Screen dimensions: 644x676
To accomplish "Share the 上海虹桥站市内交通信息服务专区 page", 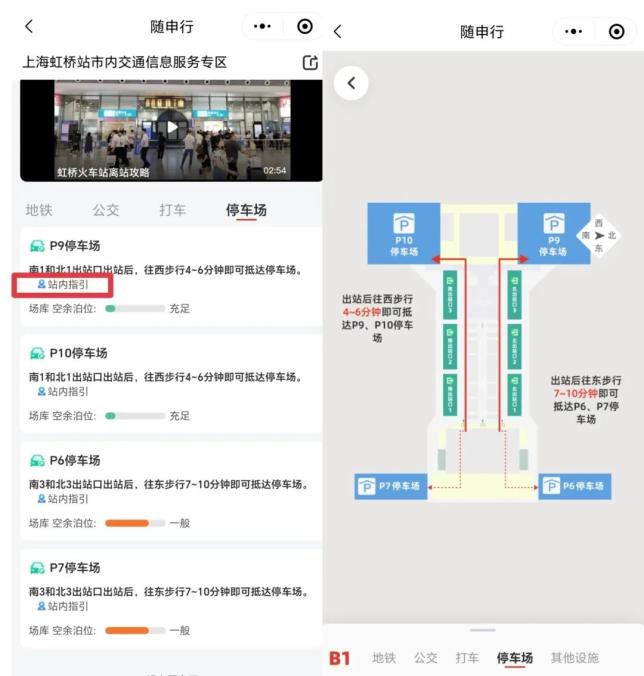I will [310, 62].
